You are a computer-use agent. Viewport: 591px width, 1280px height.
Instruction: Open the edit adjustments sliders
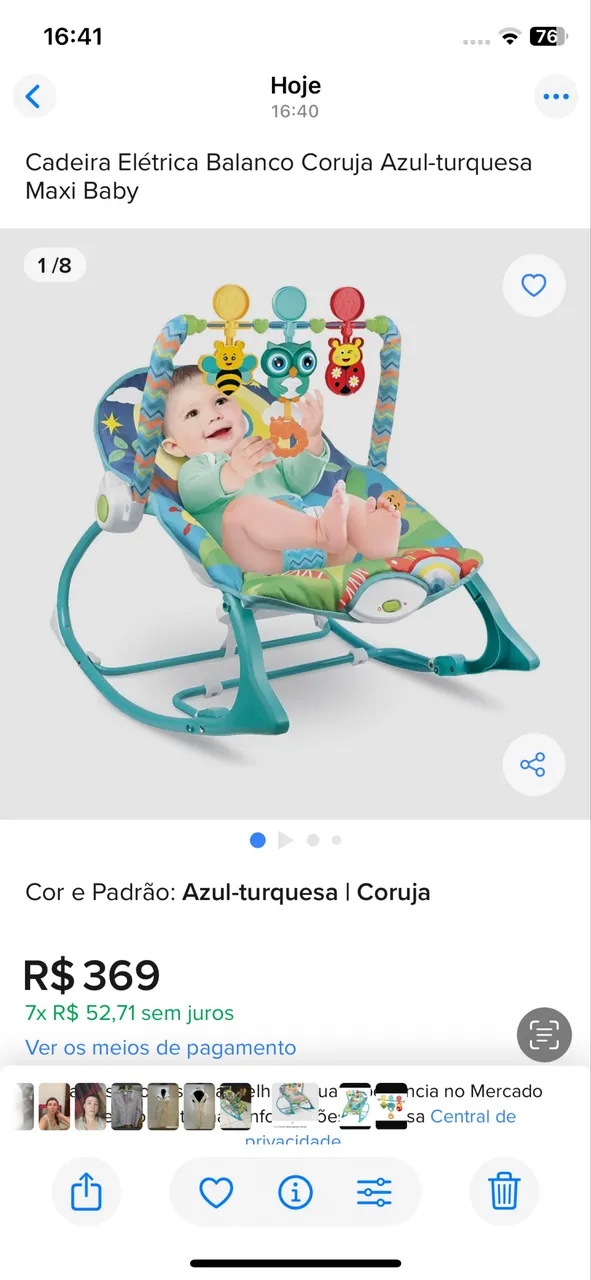(374, 1192)
